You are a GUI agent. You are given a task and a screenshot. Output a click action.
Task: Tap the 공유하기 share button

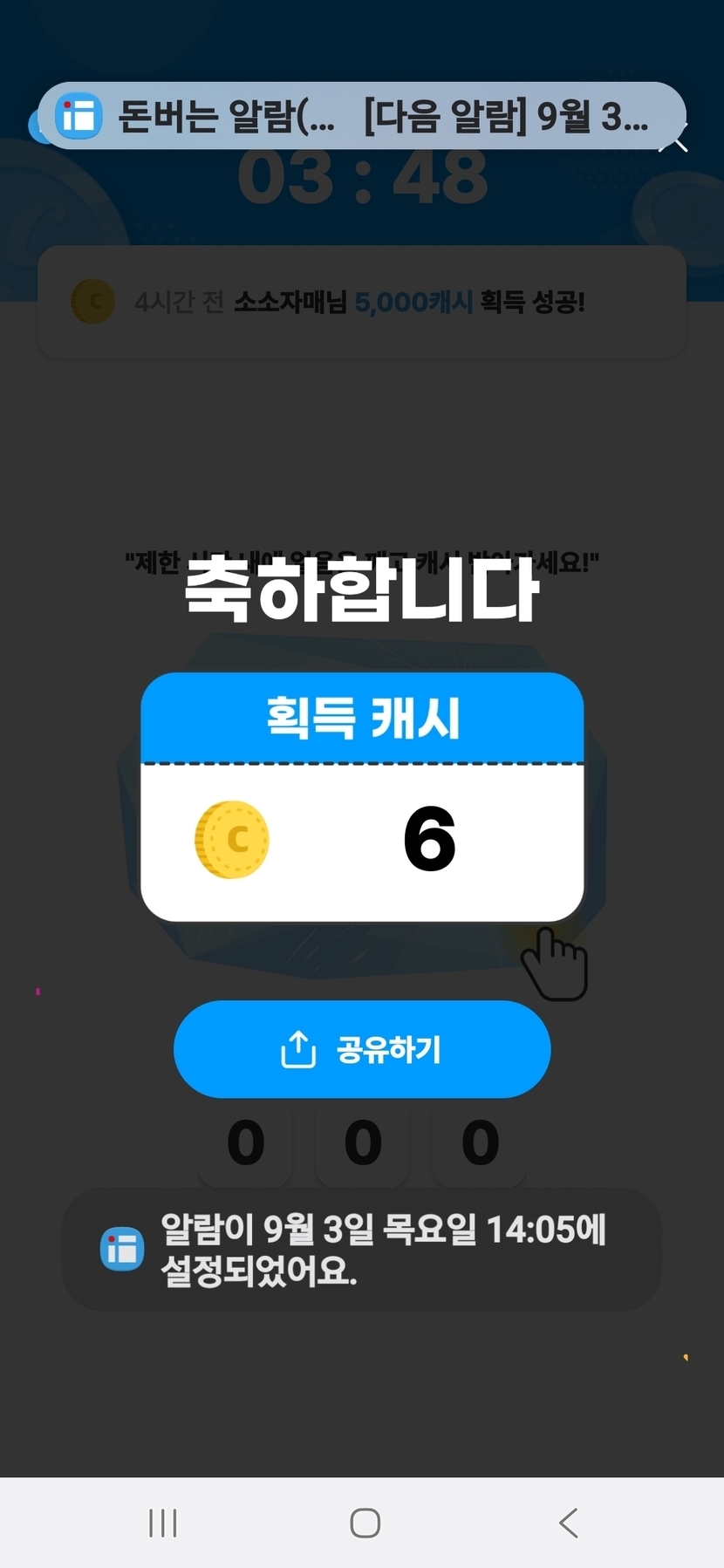tap(362, 1049)
